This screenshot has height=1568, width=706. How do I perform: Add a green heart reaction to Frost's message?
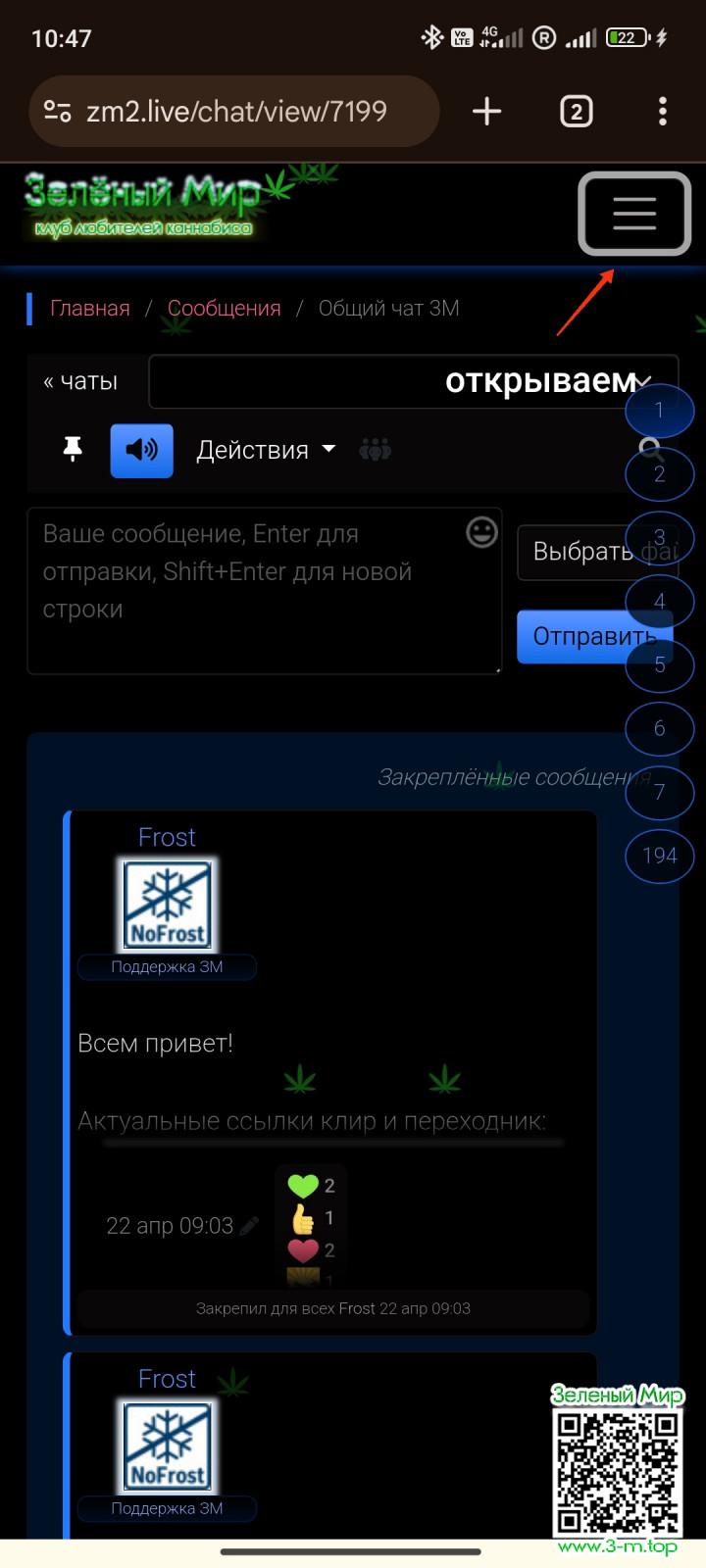click(303, 1186)
